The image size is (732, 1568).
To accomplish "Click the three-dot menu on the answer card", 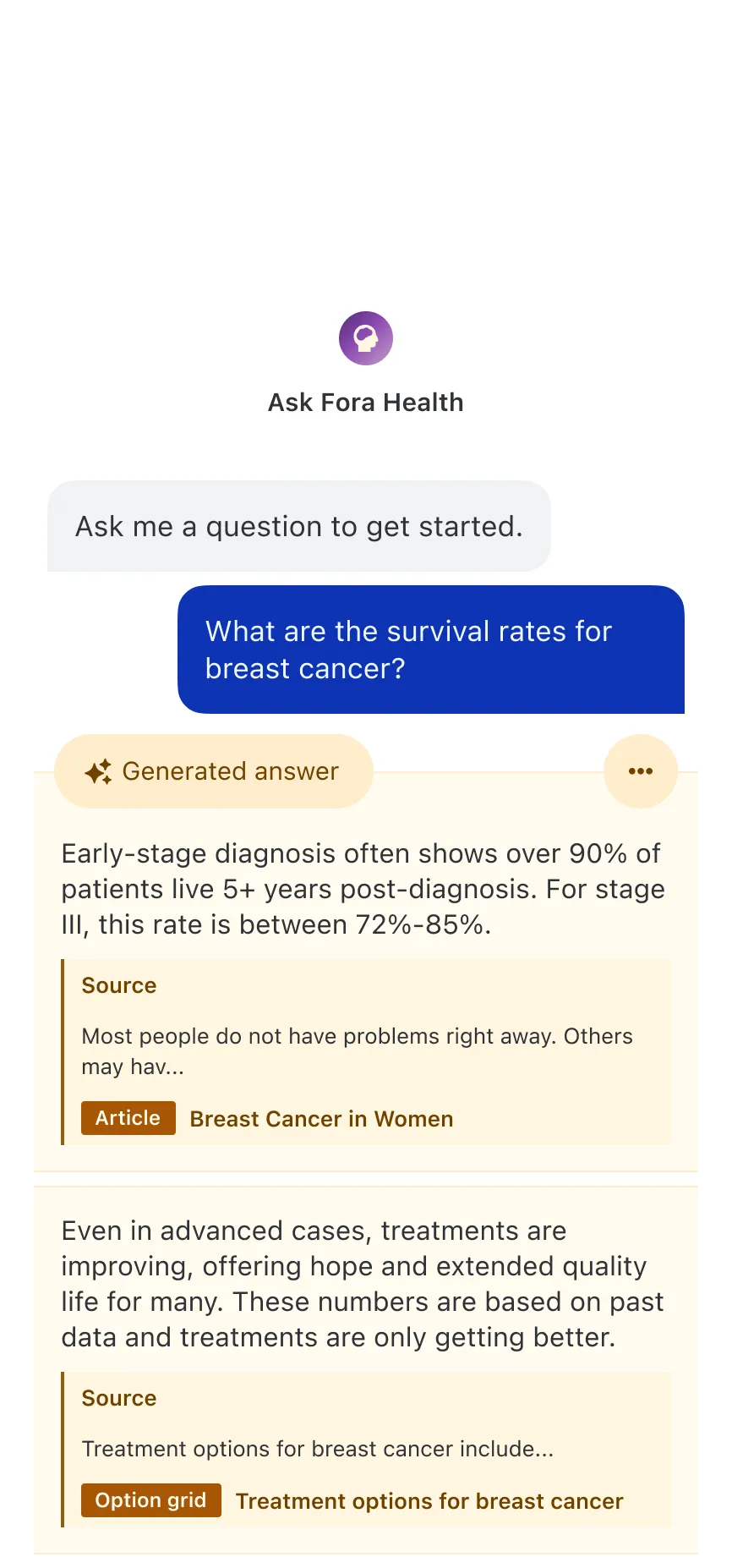I will tap(640, 770).
